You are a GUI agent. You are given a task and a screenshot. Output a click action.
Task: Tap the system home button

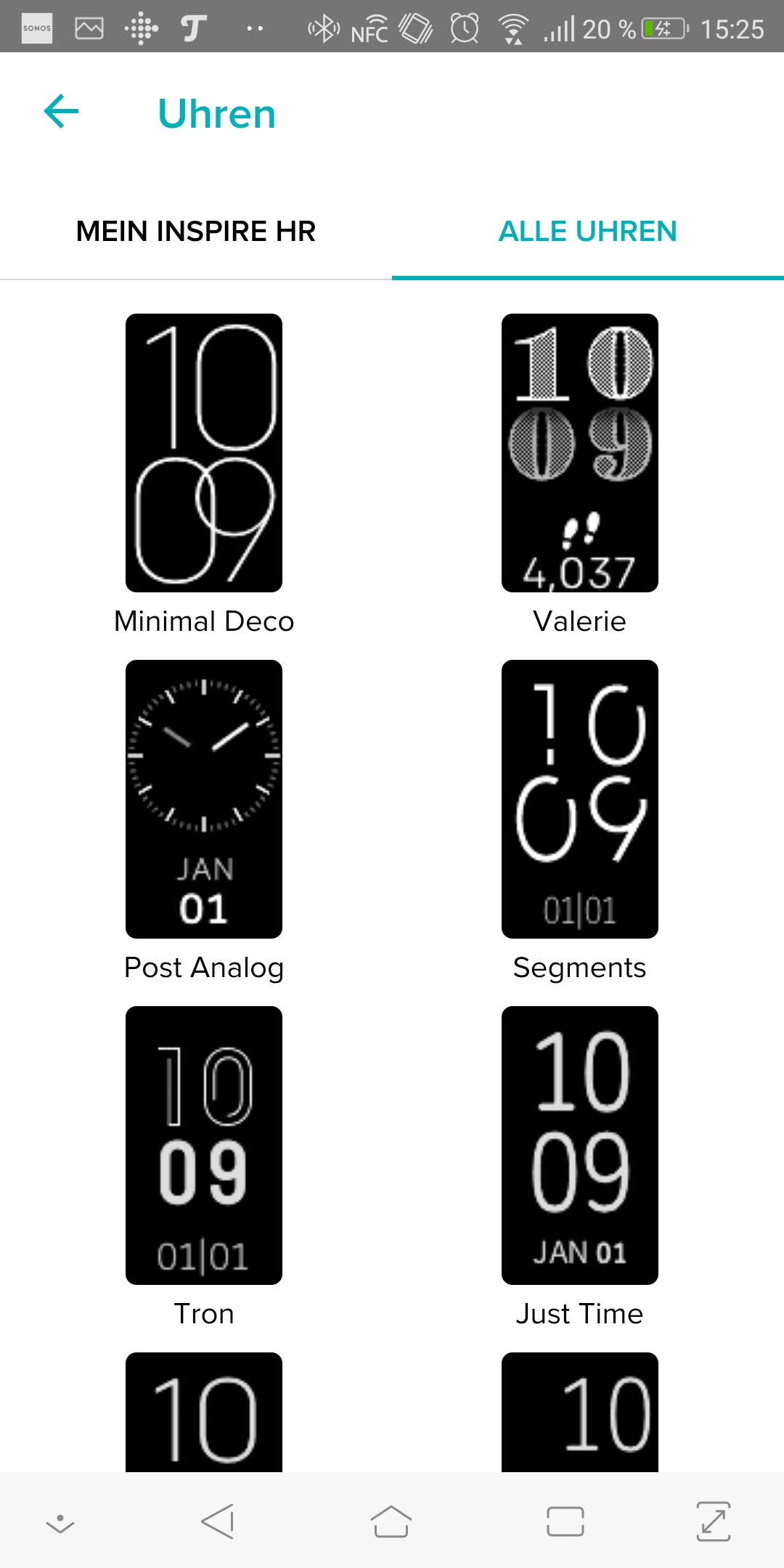pos(391,1522)
